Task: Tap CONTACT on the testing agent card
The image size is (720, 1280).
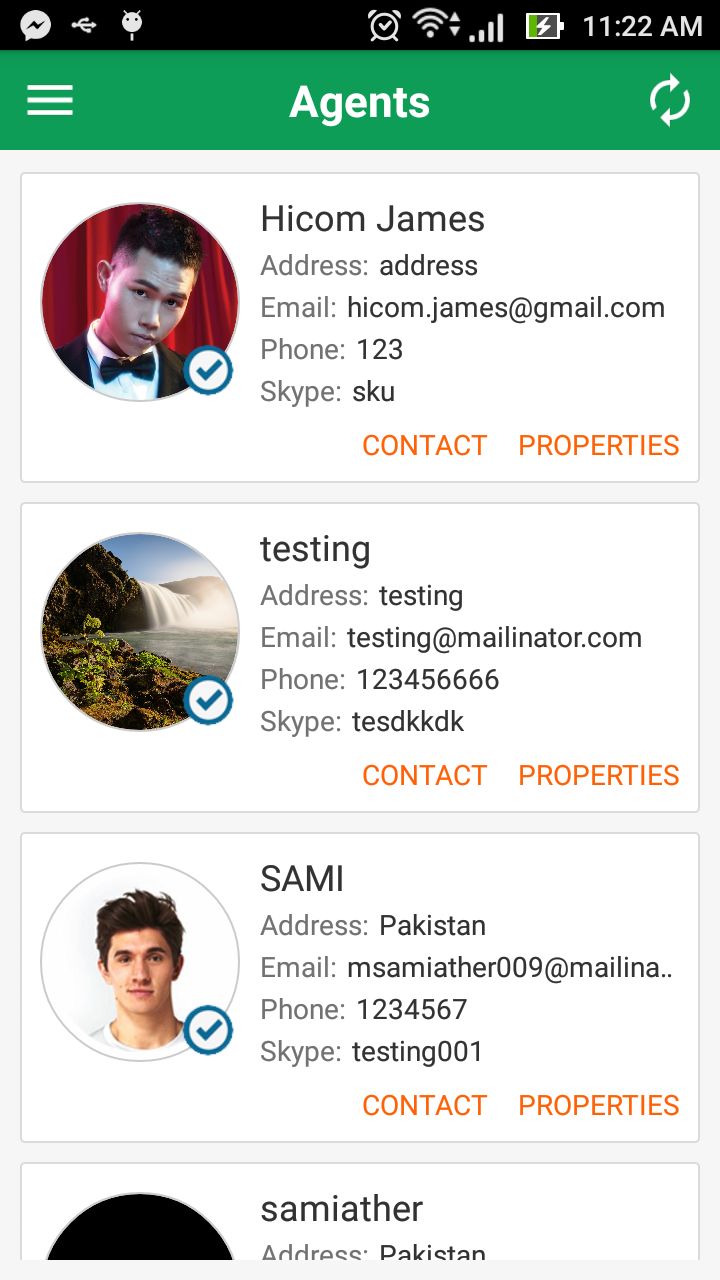Action: 424,775
